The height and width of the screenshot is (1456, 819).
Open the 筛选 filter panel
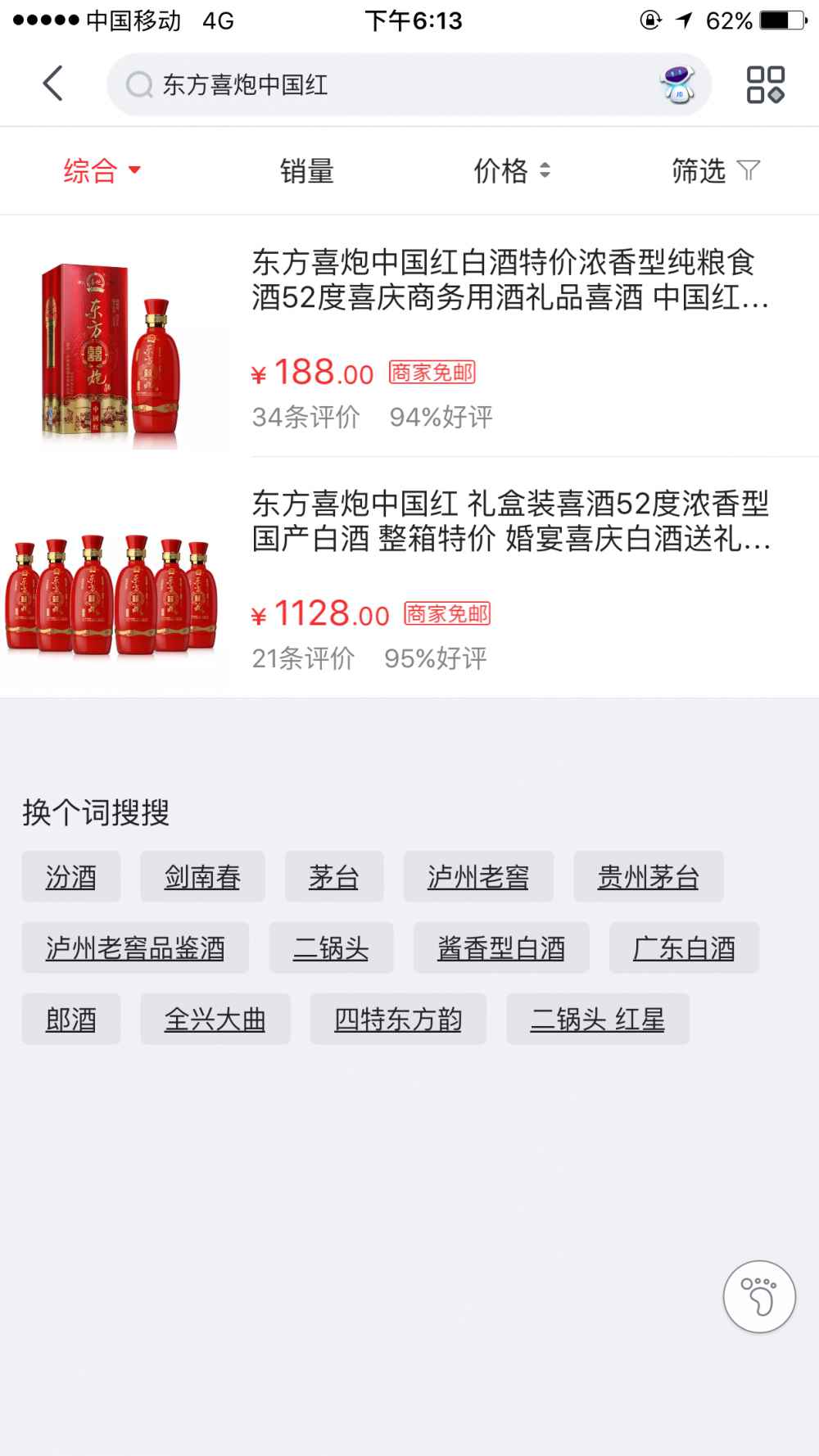click(716, 170)
